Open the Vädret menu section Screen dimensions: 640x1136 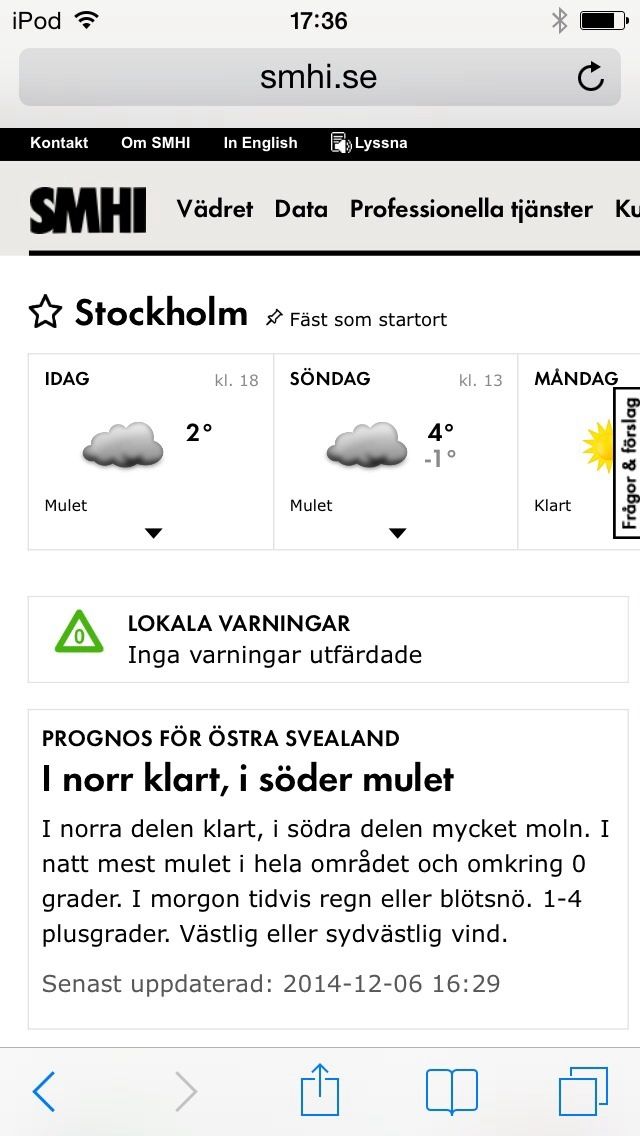click(x=215, y=209)
